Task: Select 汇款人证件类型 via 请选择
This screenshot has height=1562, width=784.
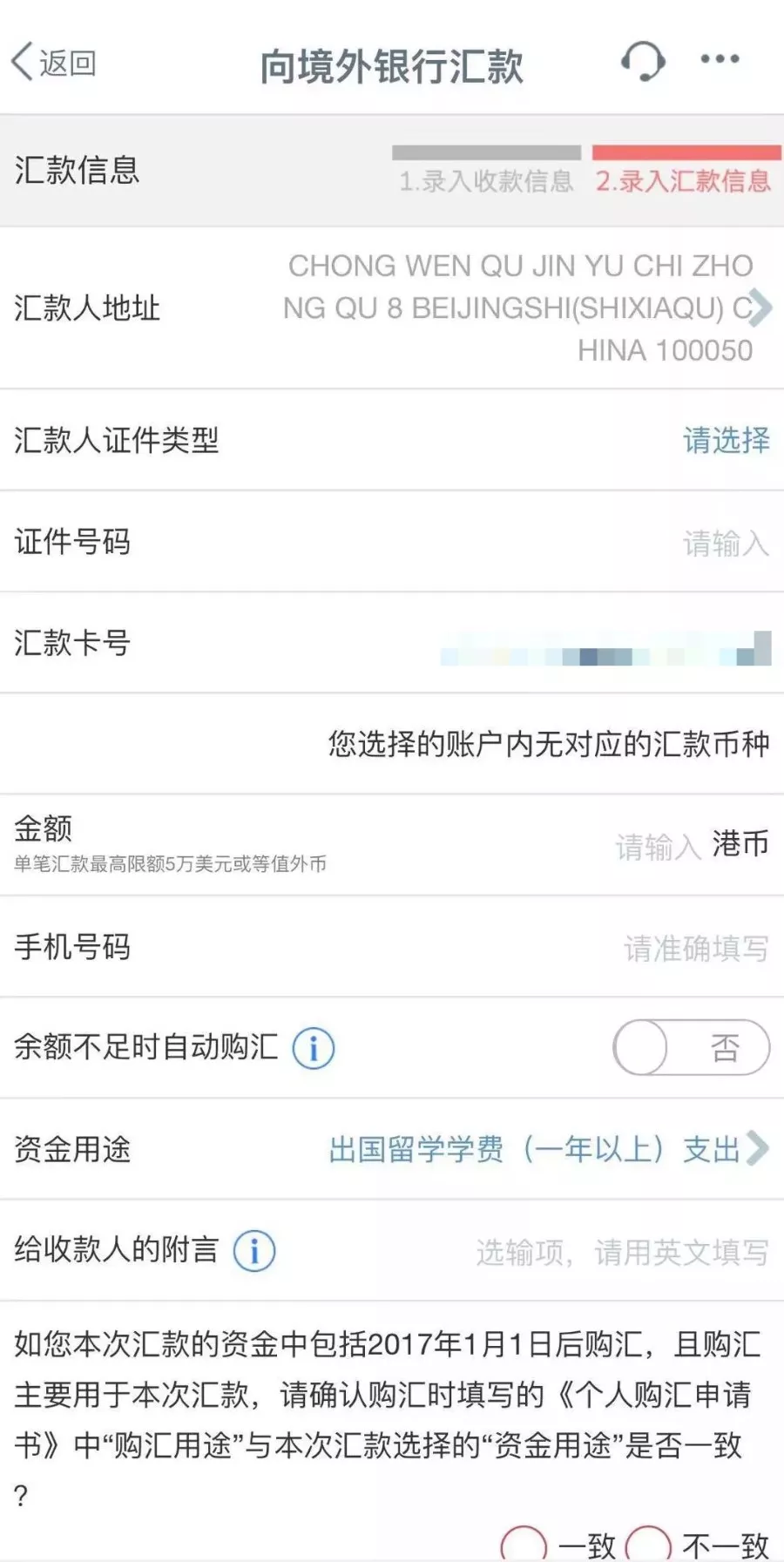Action: pos(726,441)
